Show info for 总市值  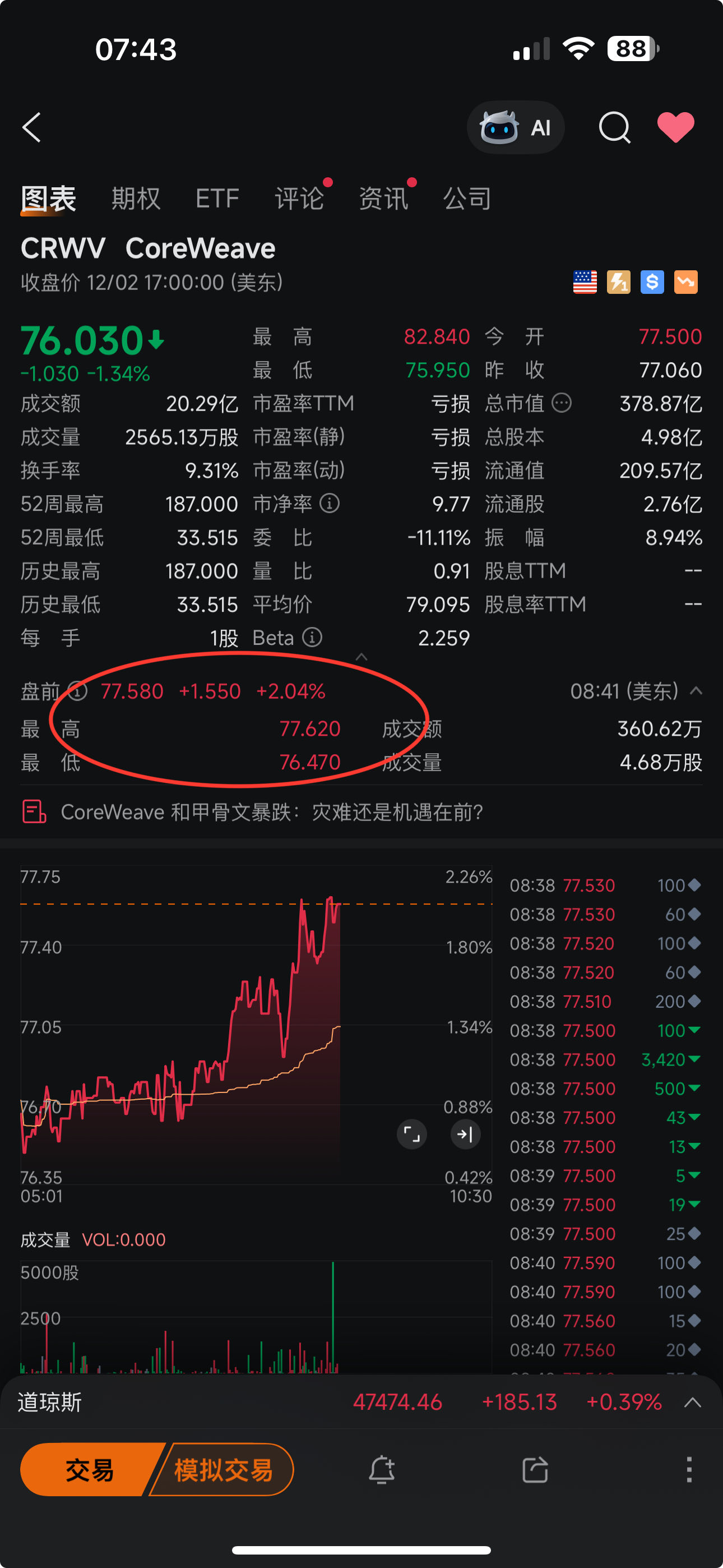(561, 403)
